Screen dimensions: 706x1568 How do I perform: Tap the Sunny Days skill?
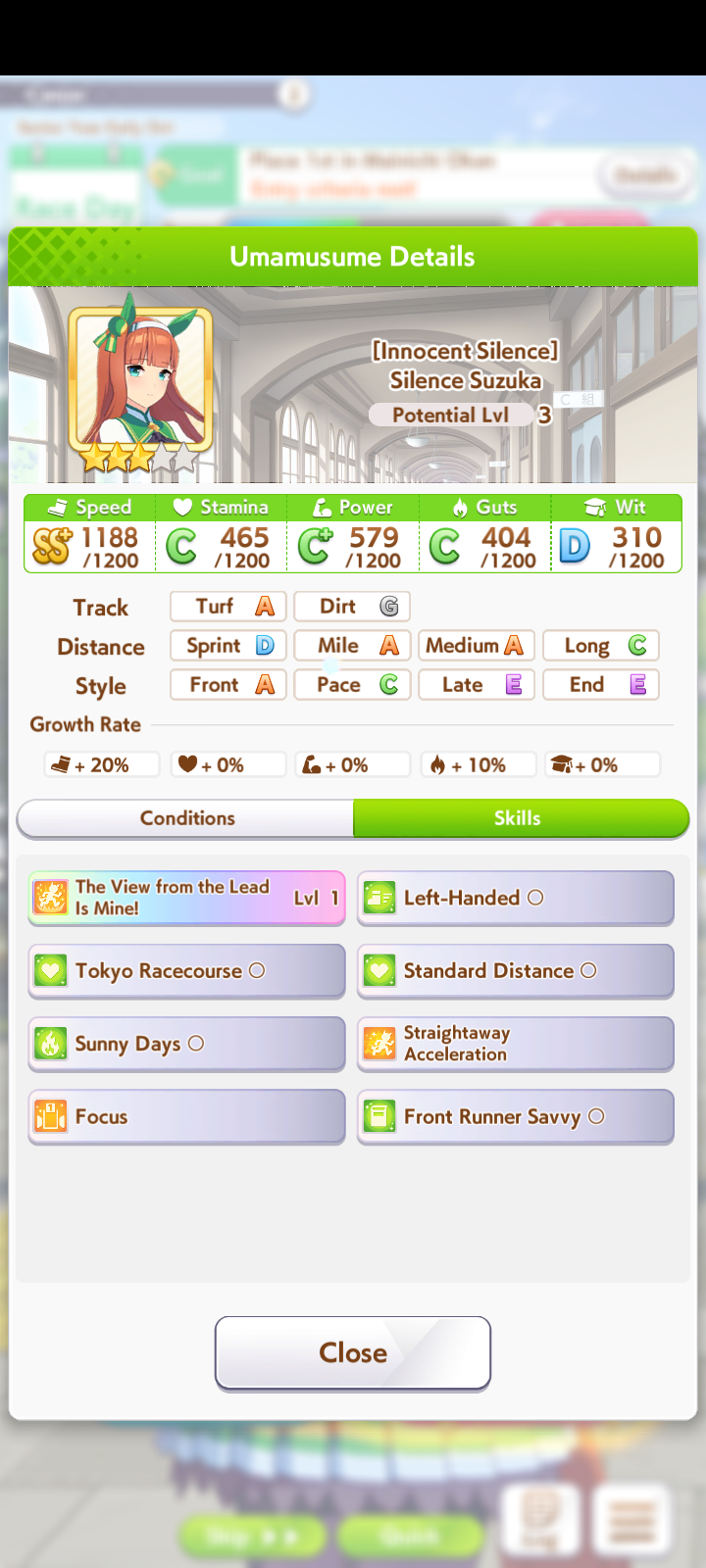(187, 1044)
